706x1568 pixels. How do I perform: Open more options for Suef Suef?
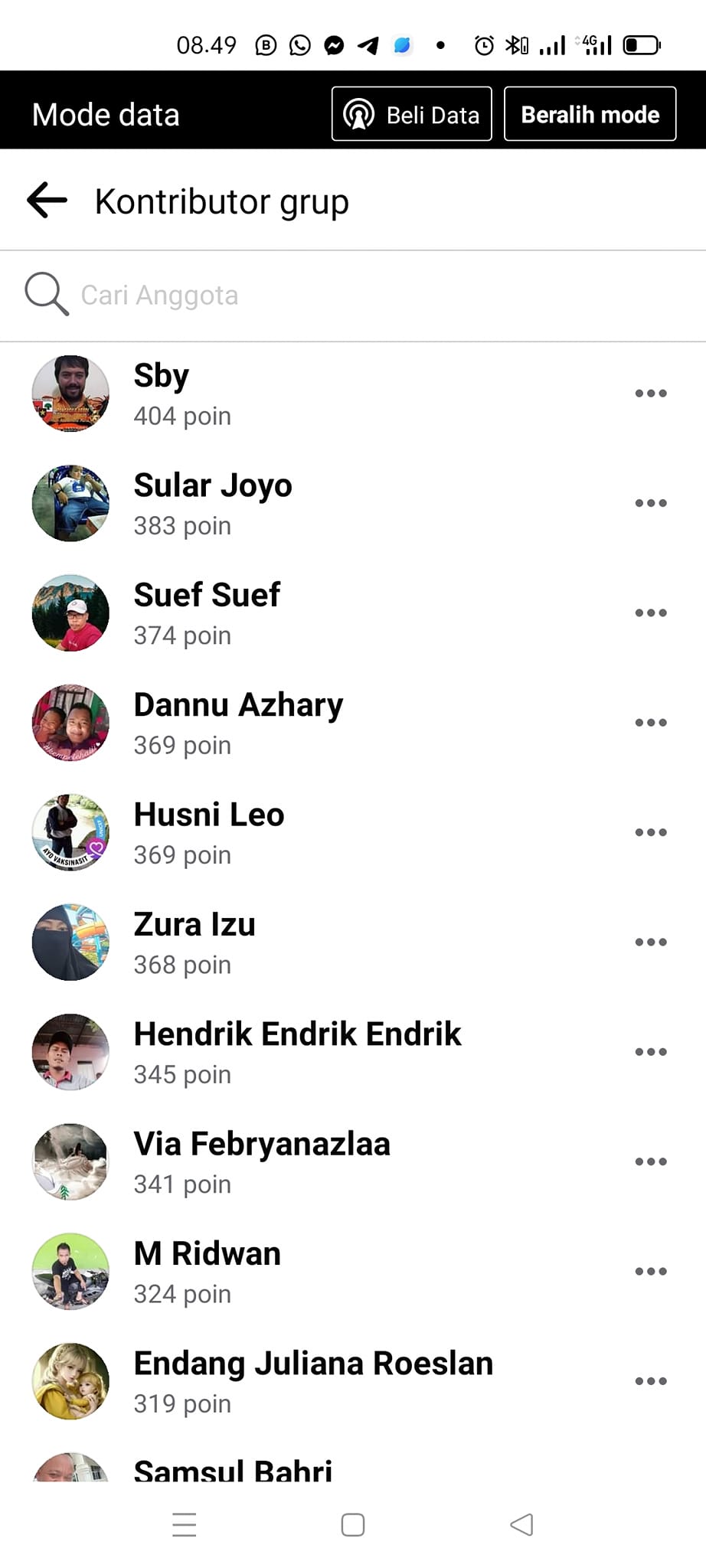coord(650,612)
